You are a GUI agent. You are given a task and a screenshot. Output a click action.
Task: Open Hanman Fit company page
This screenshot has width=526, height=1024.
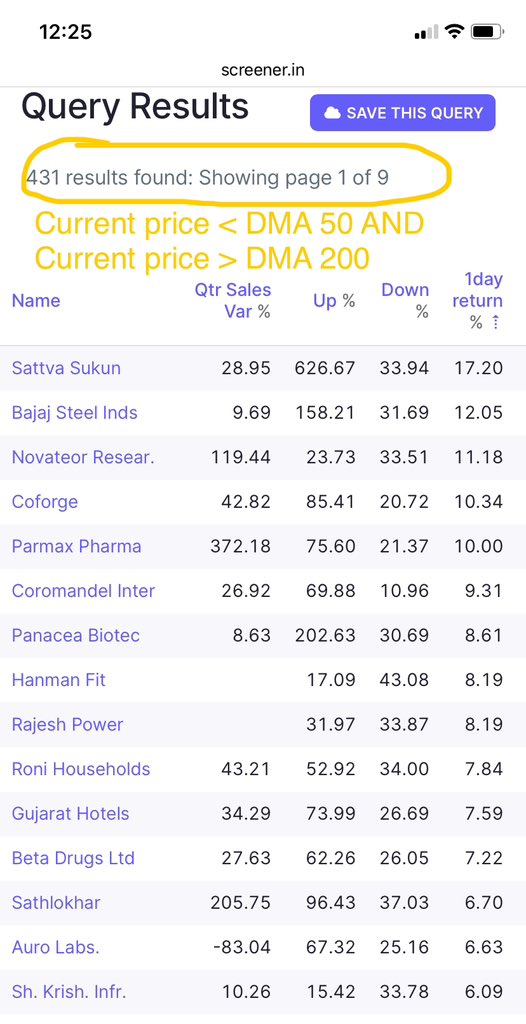click(59, 680)
